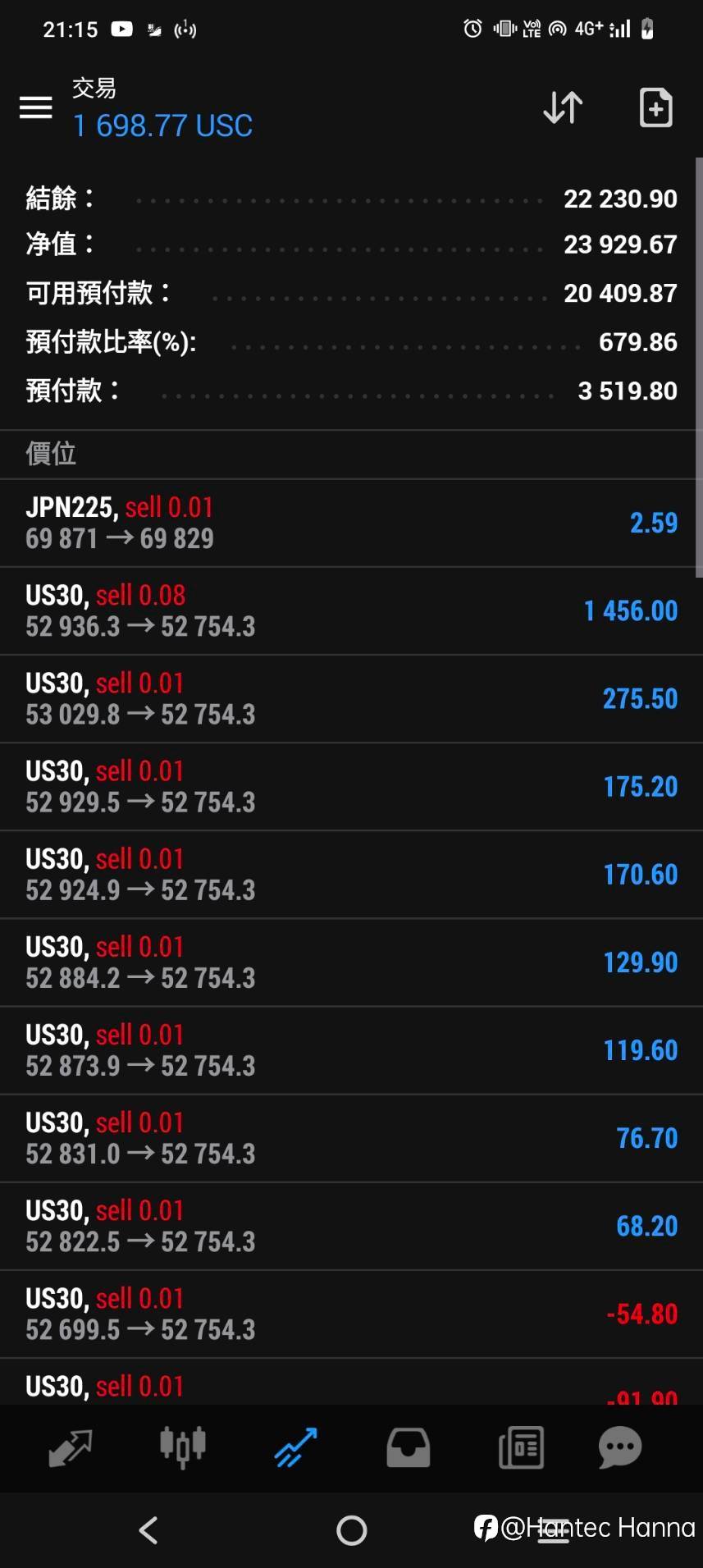Image resolution: width=703 pixels, height=1568 pixels.
Task: Switch to the History inbox tab
Action: (x=409, y=1447)
